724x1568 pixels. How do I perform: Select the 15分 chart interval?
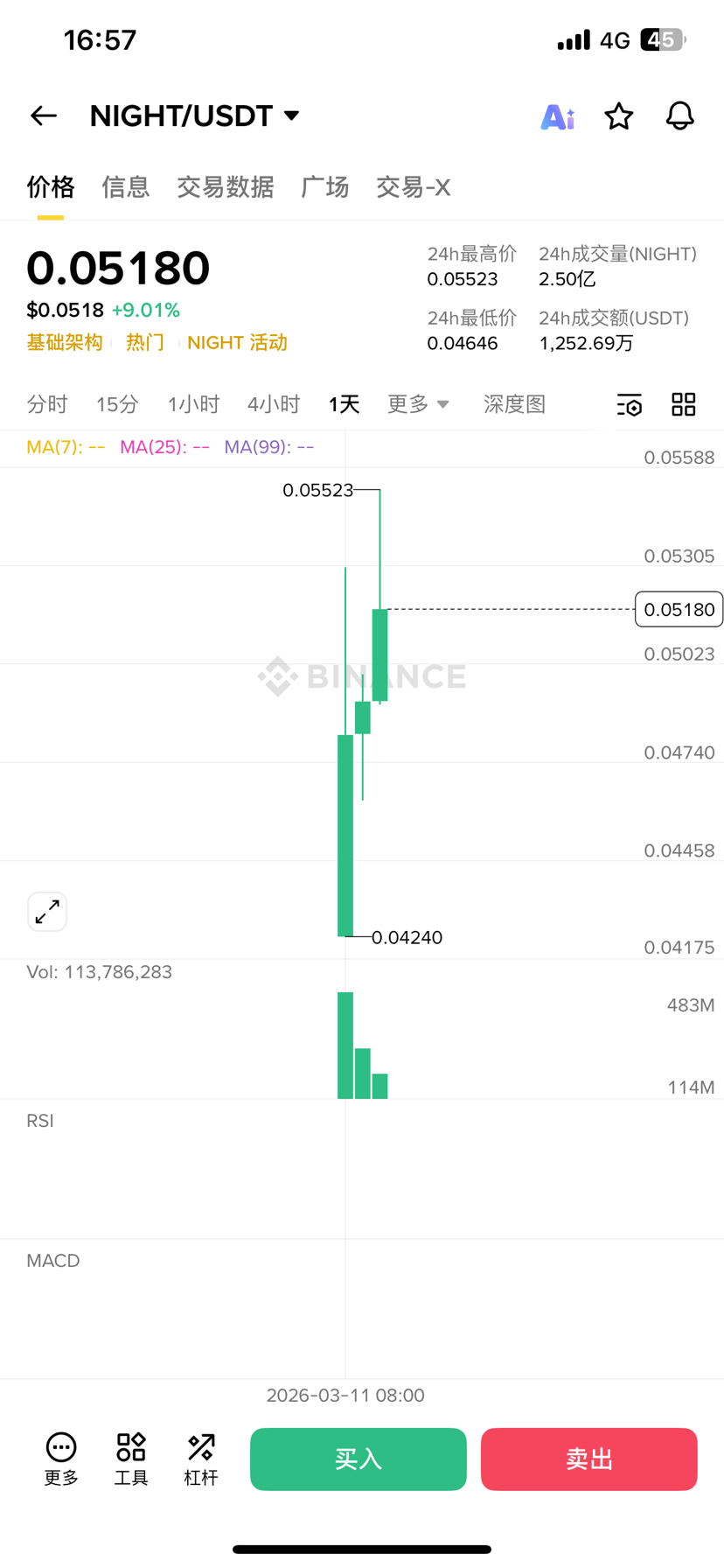[117, 404]
